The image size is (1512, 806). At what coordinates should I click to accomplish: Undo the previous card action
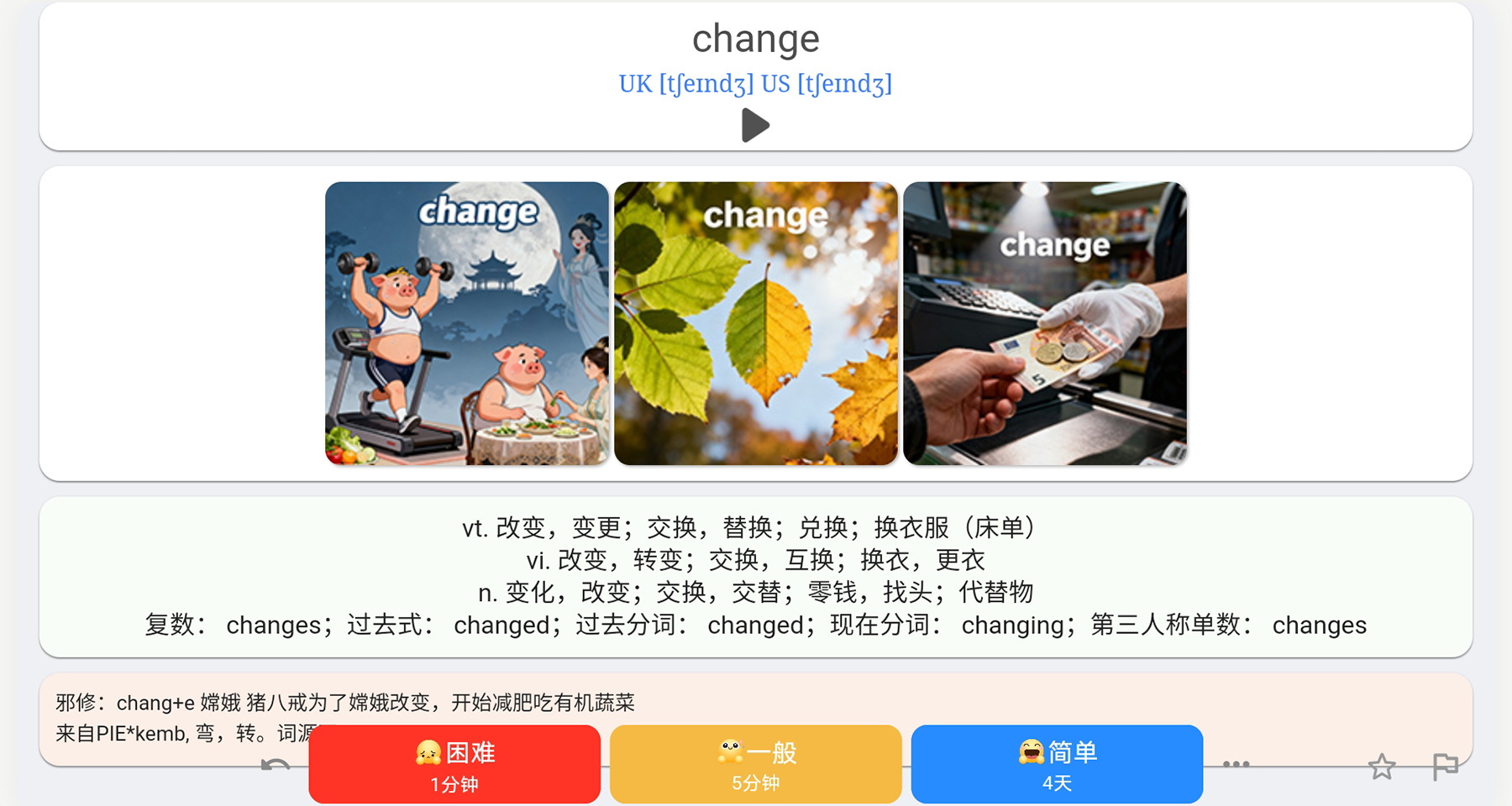(276, 765)
